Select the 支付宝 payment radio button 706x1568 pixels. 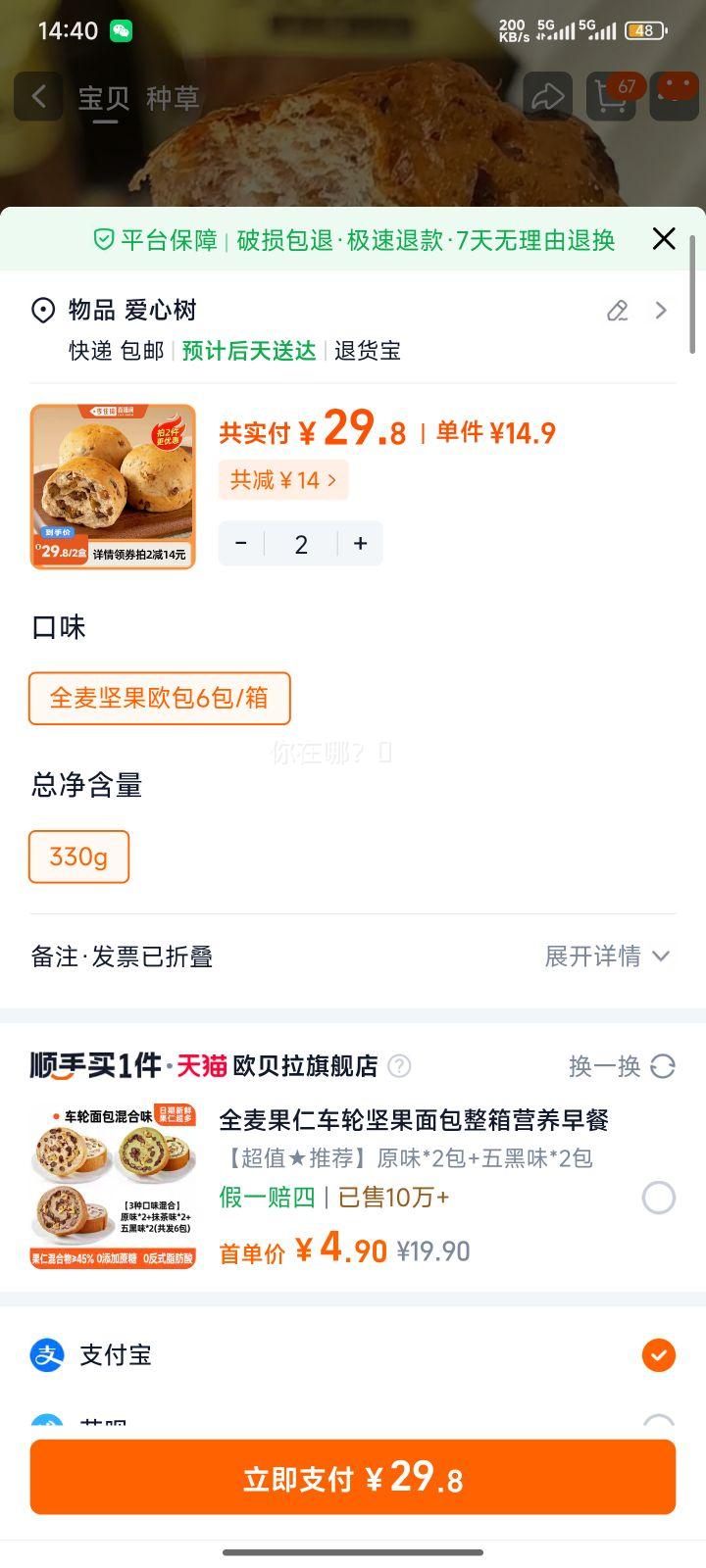tap(657, 1355)
